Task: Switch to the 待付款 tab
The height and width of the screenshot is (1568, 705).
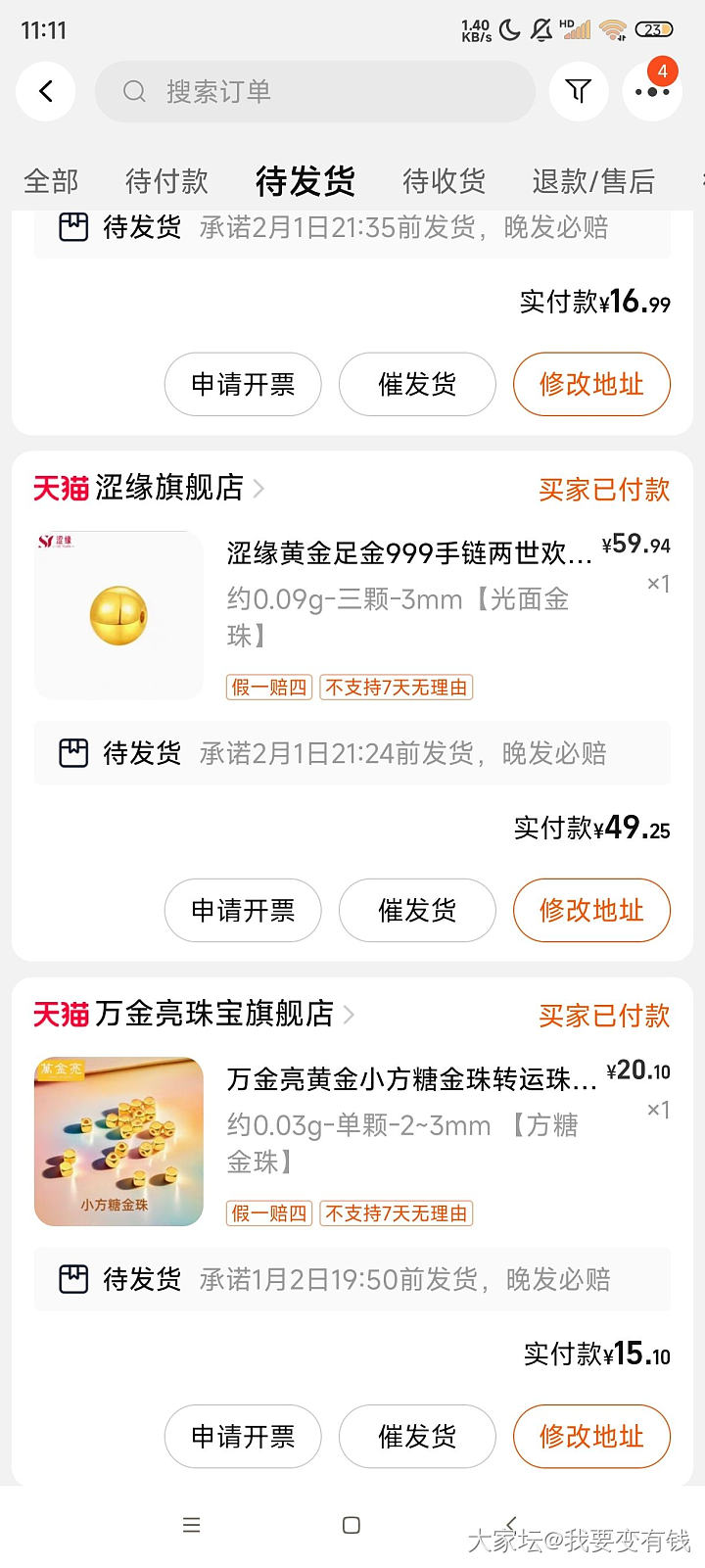Action: tap(166, 181)
